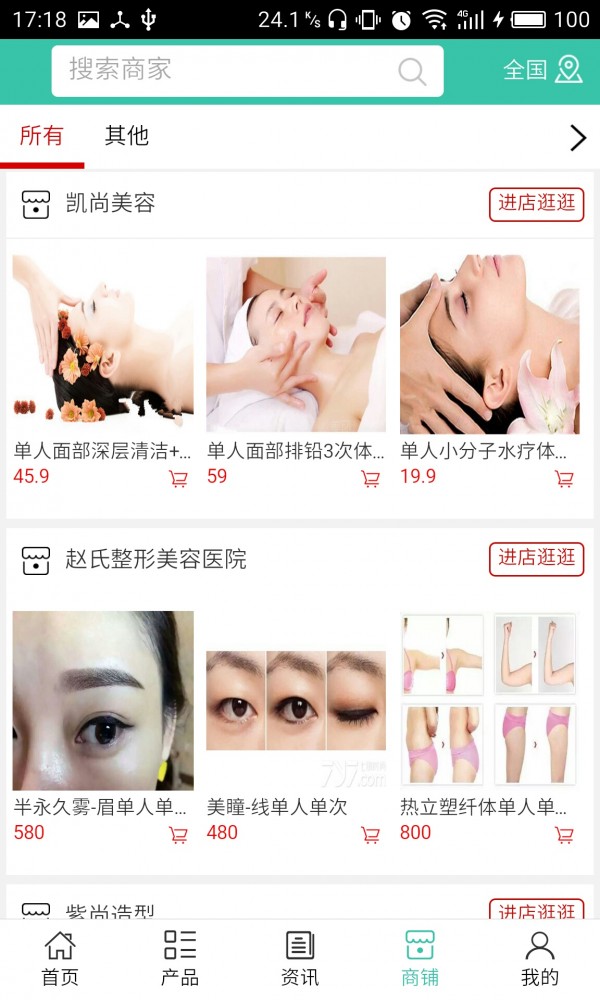Switch to the 其他 category tab
Viewport: 600px width, 1000px height.
pyautogui.click(x=127, y=136)
